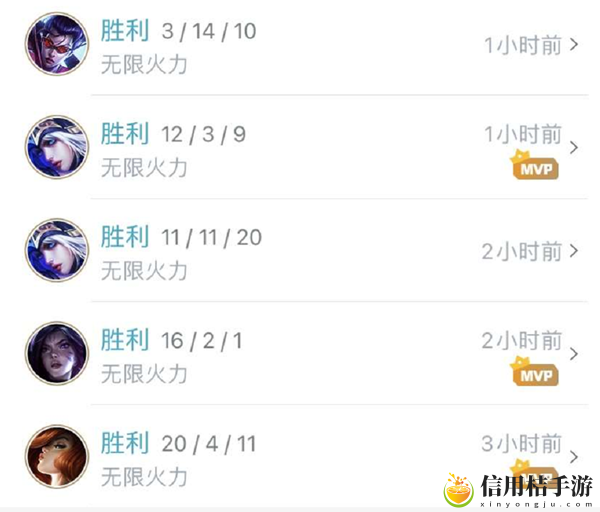Open the 3 / 14 / 10 victory match record
This screenshot has width=600, height=512.
(300, 46)
